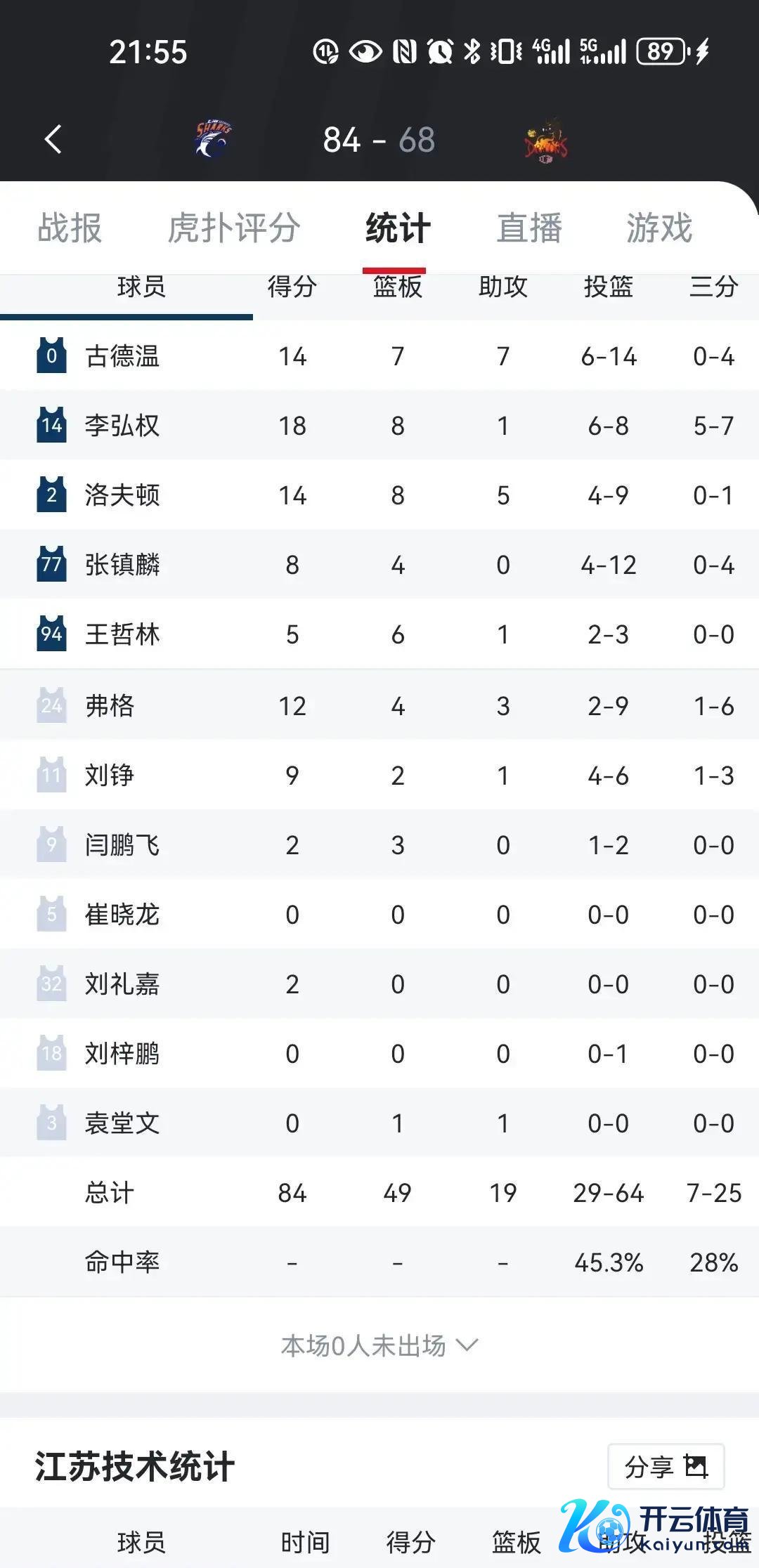Open the 游戏 tab

659,228
